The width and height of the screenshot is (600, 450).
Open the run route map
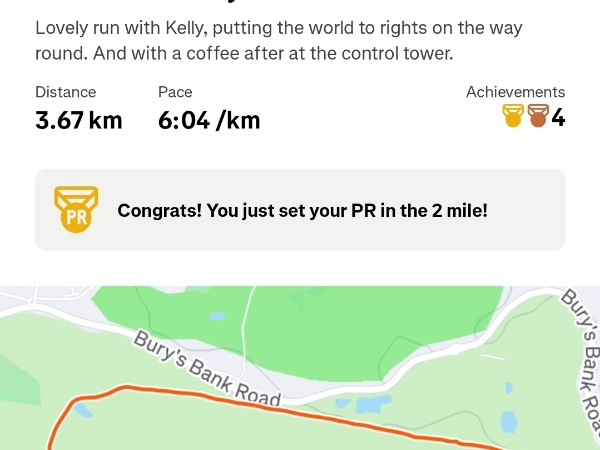pos(300,370)
